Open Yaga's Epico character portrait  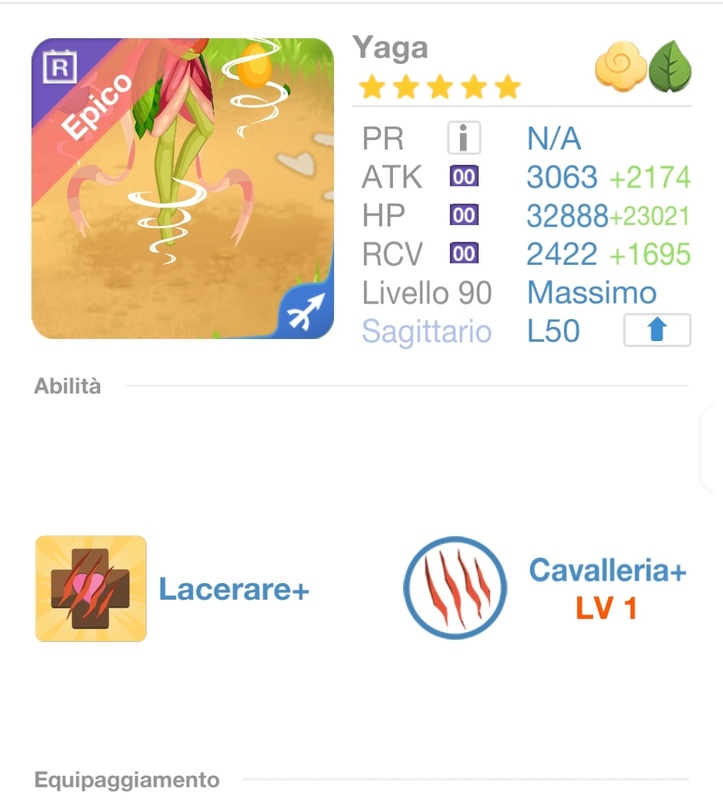tap(183, 189)
